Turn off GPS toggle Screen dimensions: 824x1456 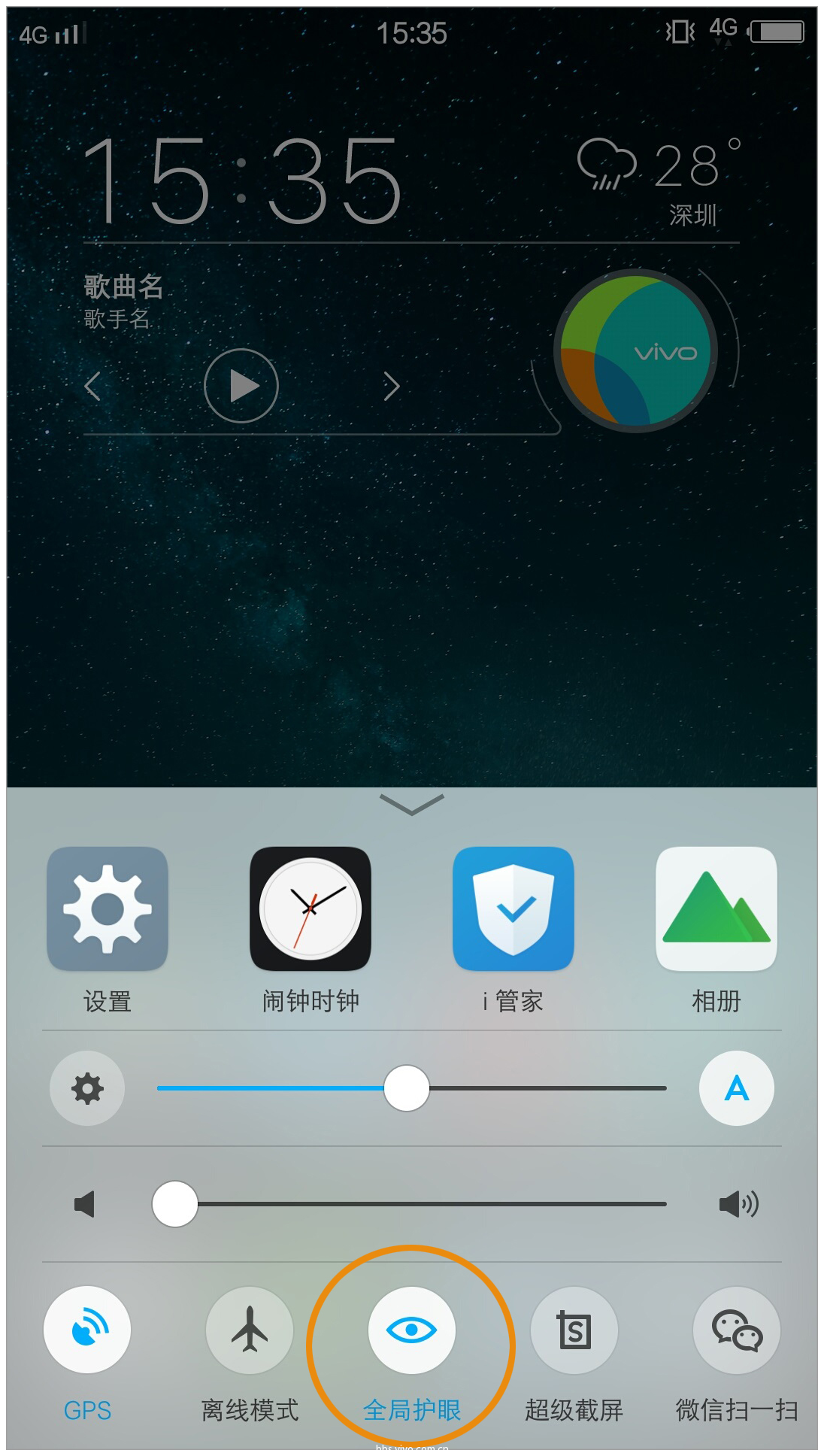click(x=87, y=1330)
